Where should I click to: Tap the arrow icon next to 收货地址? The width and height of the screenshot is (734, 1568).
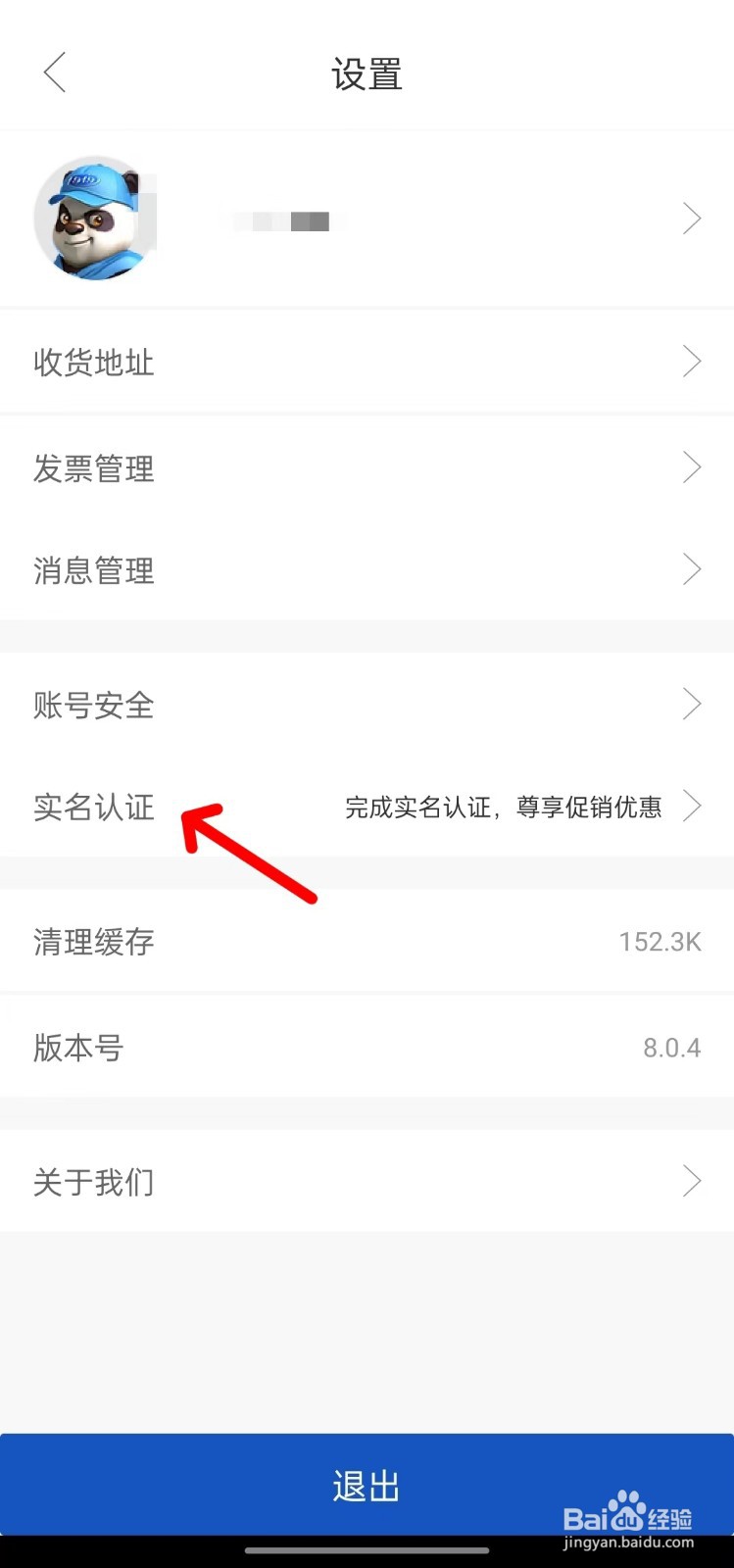[x=693, y=361]
